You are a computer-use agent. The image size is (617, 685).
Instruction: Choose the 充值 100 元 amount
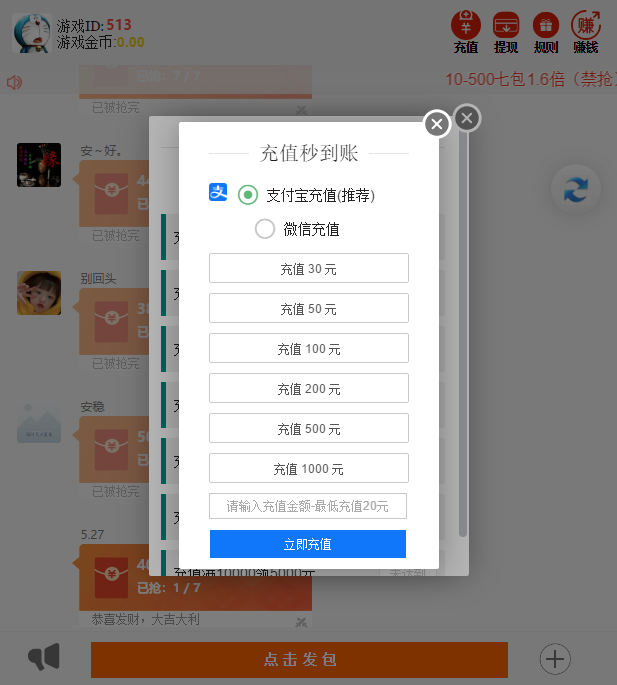click(308, 348)
